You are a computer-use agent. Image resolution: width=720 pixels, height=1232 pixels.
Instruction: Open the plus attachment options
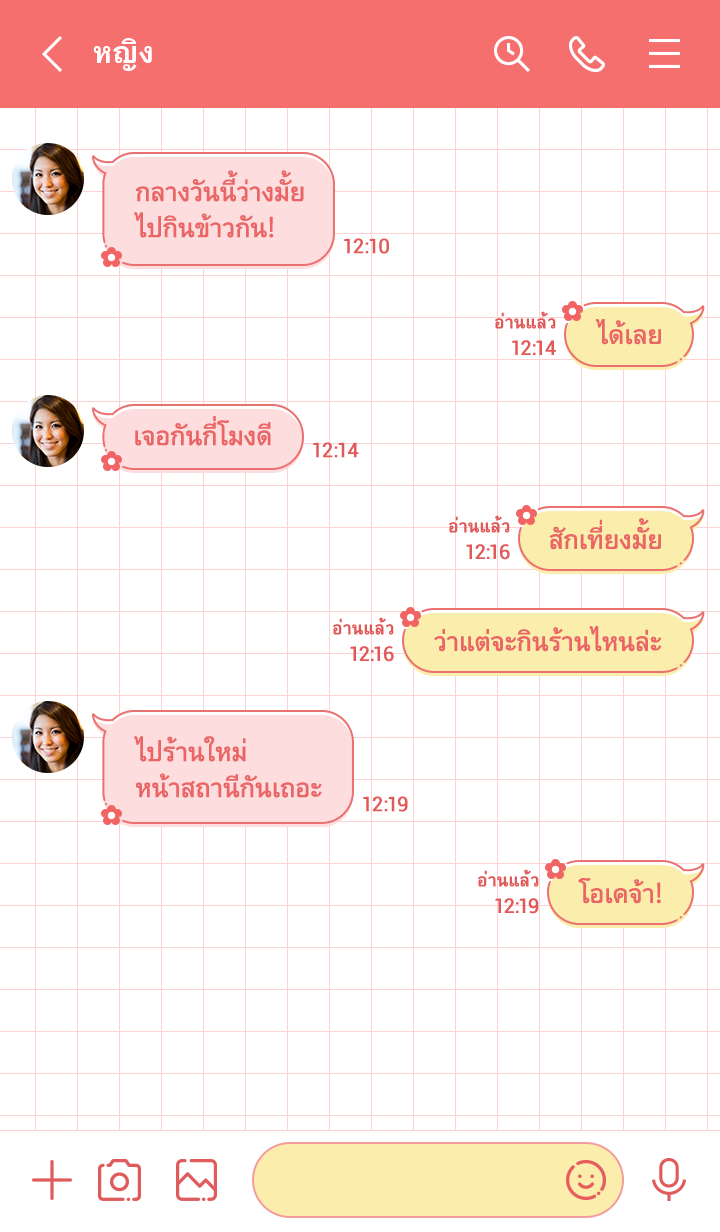(52, 1181)
